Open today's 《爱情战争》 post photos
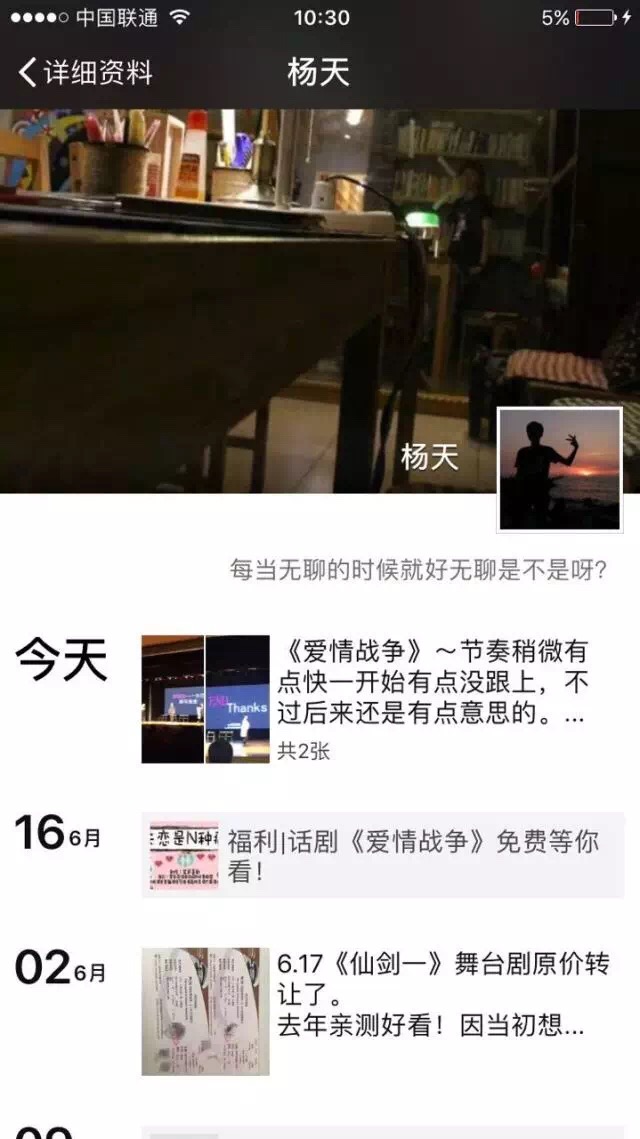The width and height of the screenshot is (640, 1139). click(x=205, y=699)
